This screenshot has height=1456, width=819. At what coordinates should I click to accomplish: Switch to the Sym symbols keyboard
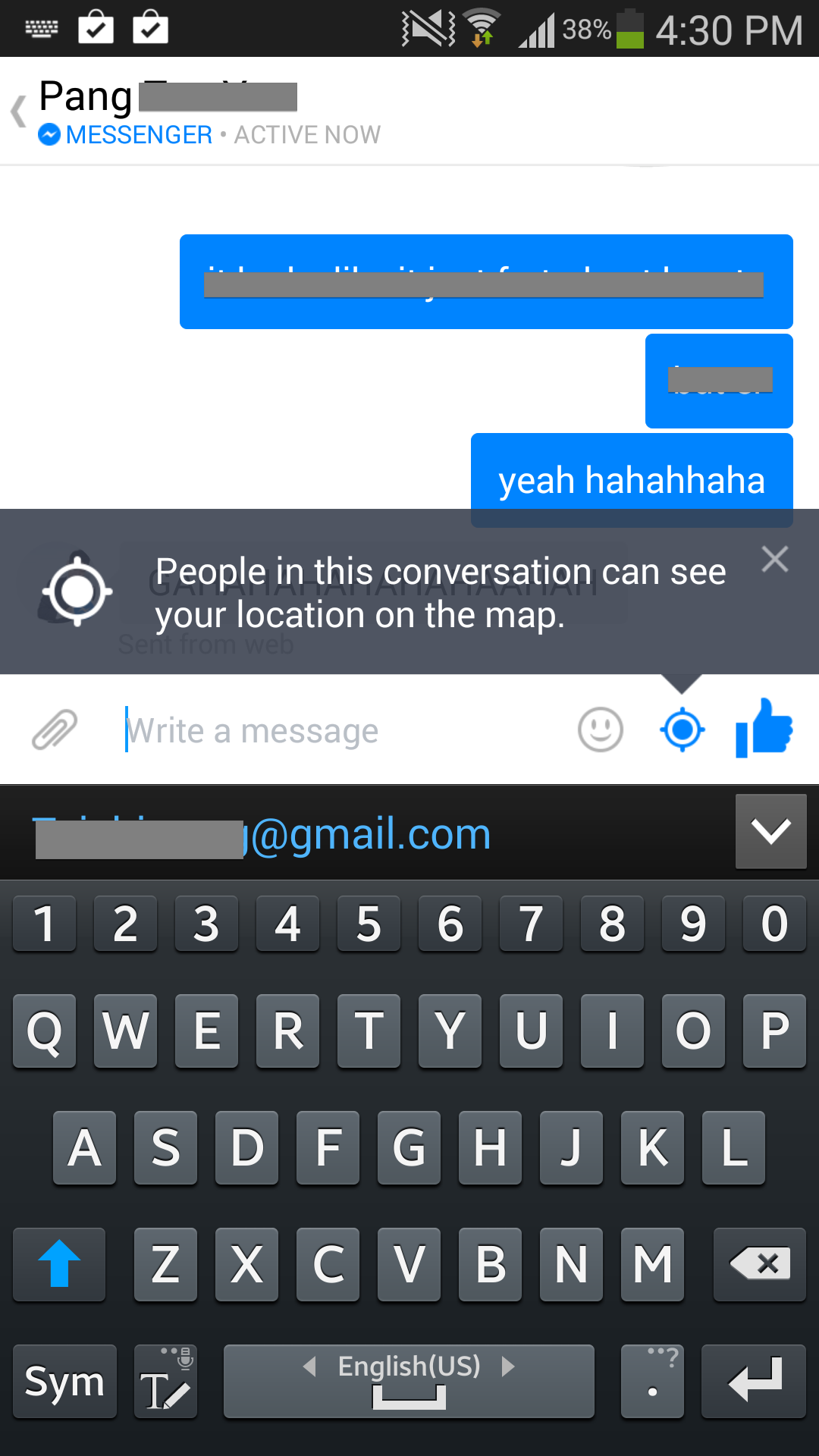(x=65, y=1381)
